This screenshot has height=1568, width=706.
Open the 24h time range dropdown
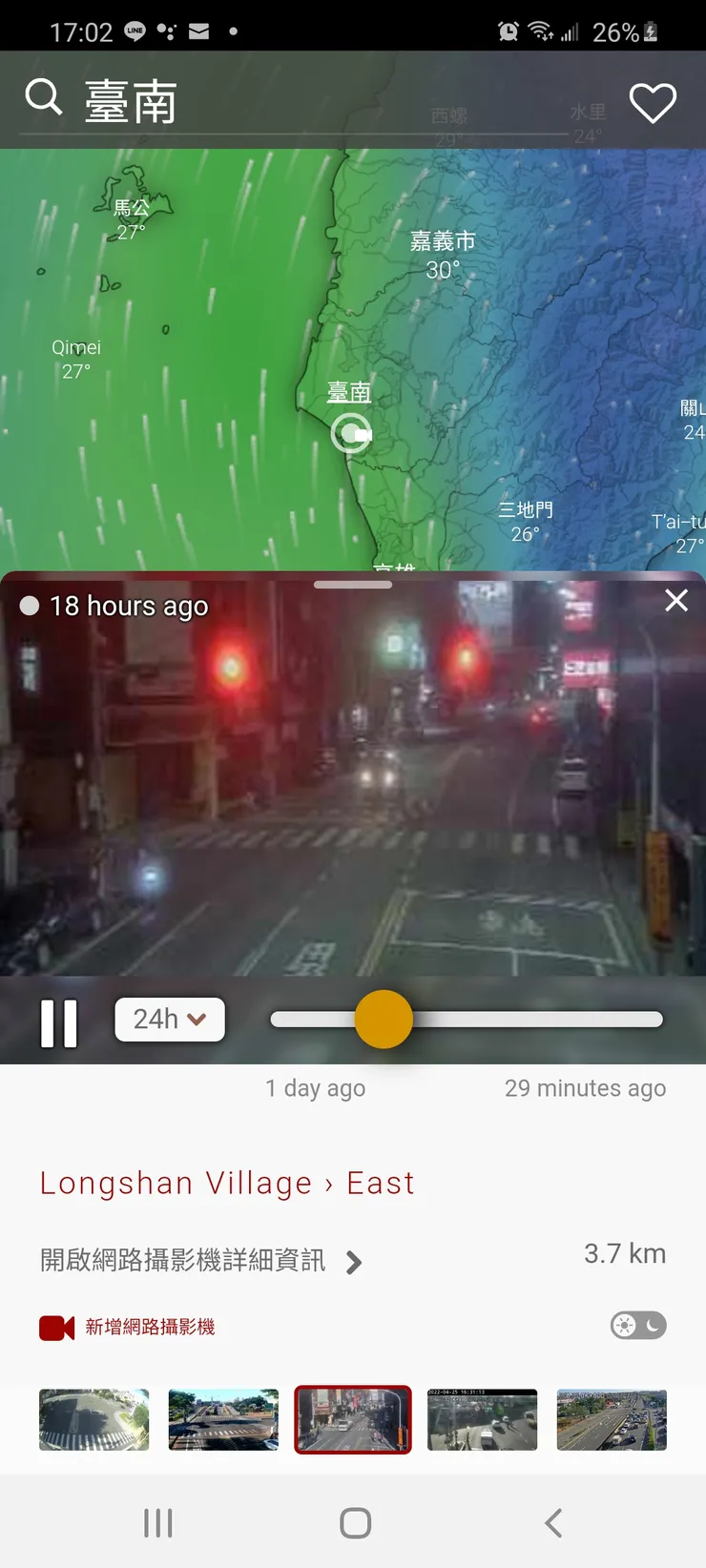point(170,1020)
